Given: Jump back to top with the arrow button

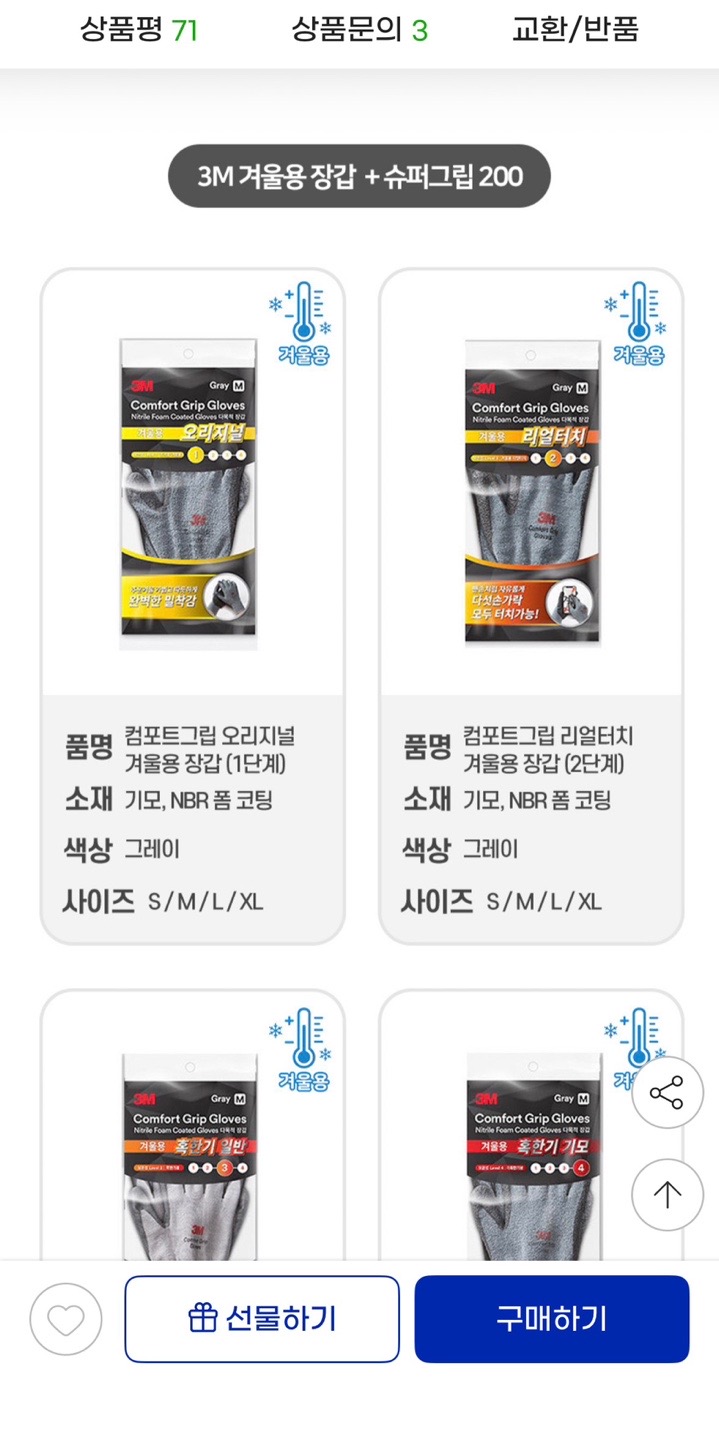Looking at the screenshot, I should 667,1194.
